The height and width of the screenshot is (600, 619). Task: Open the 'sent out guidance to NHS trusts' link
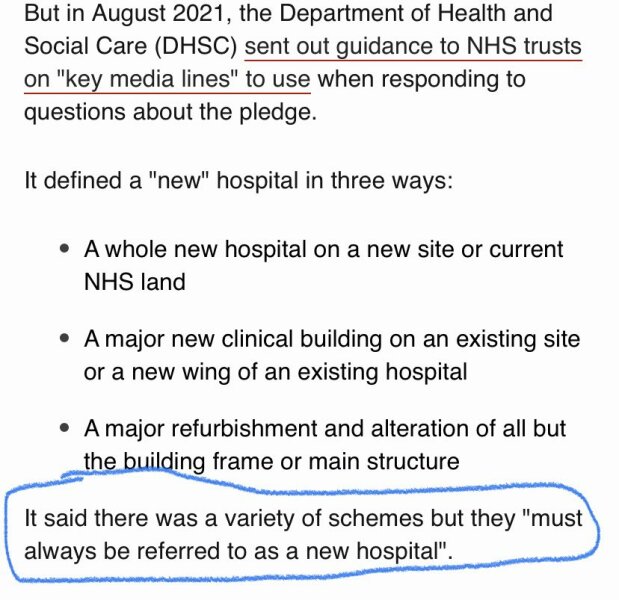click(412, 47)
